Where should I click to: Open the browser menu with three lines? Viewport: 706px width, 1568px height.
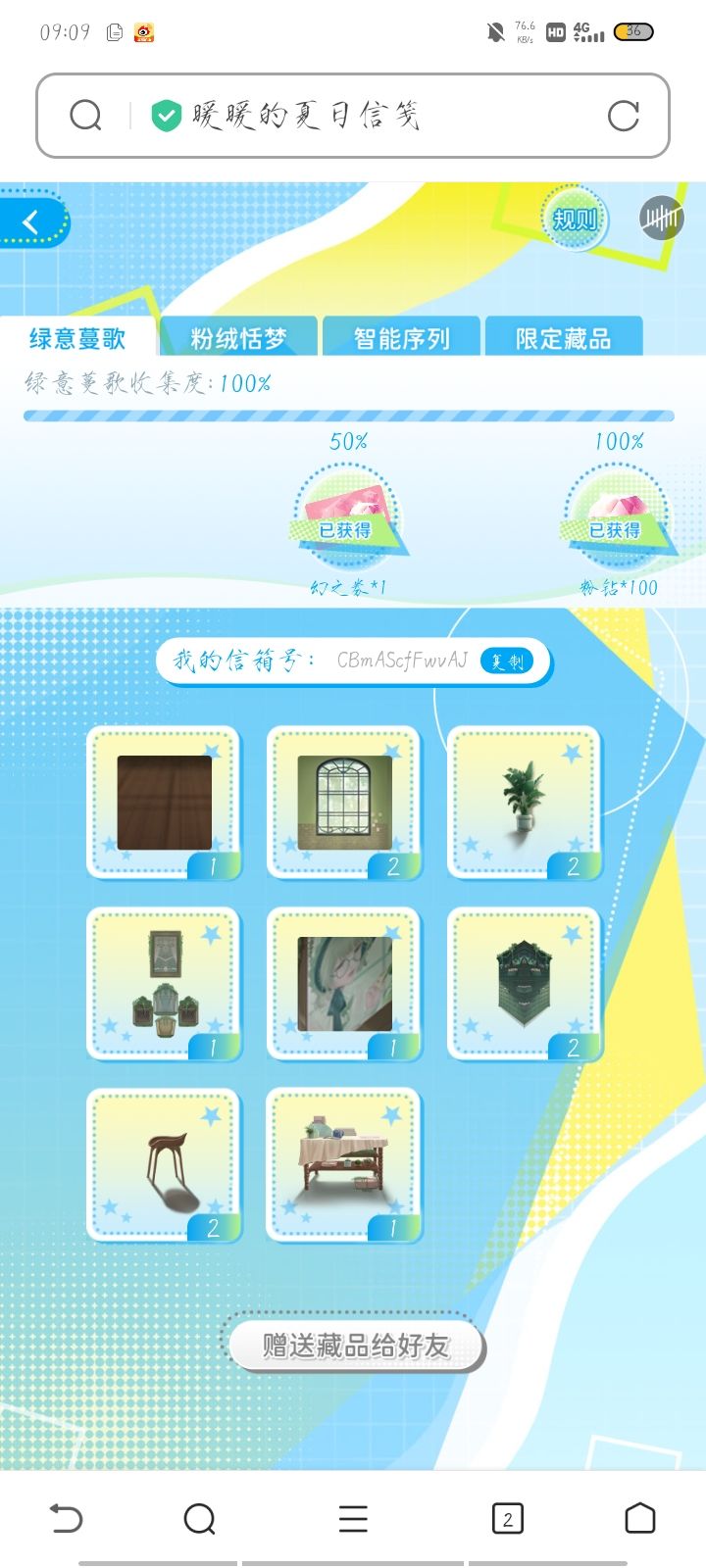[352, 1518]
